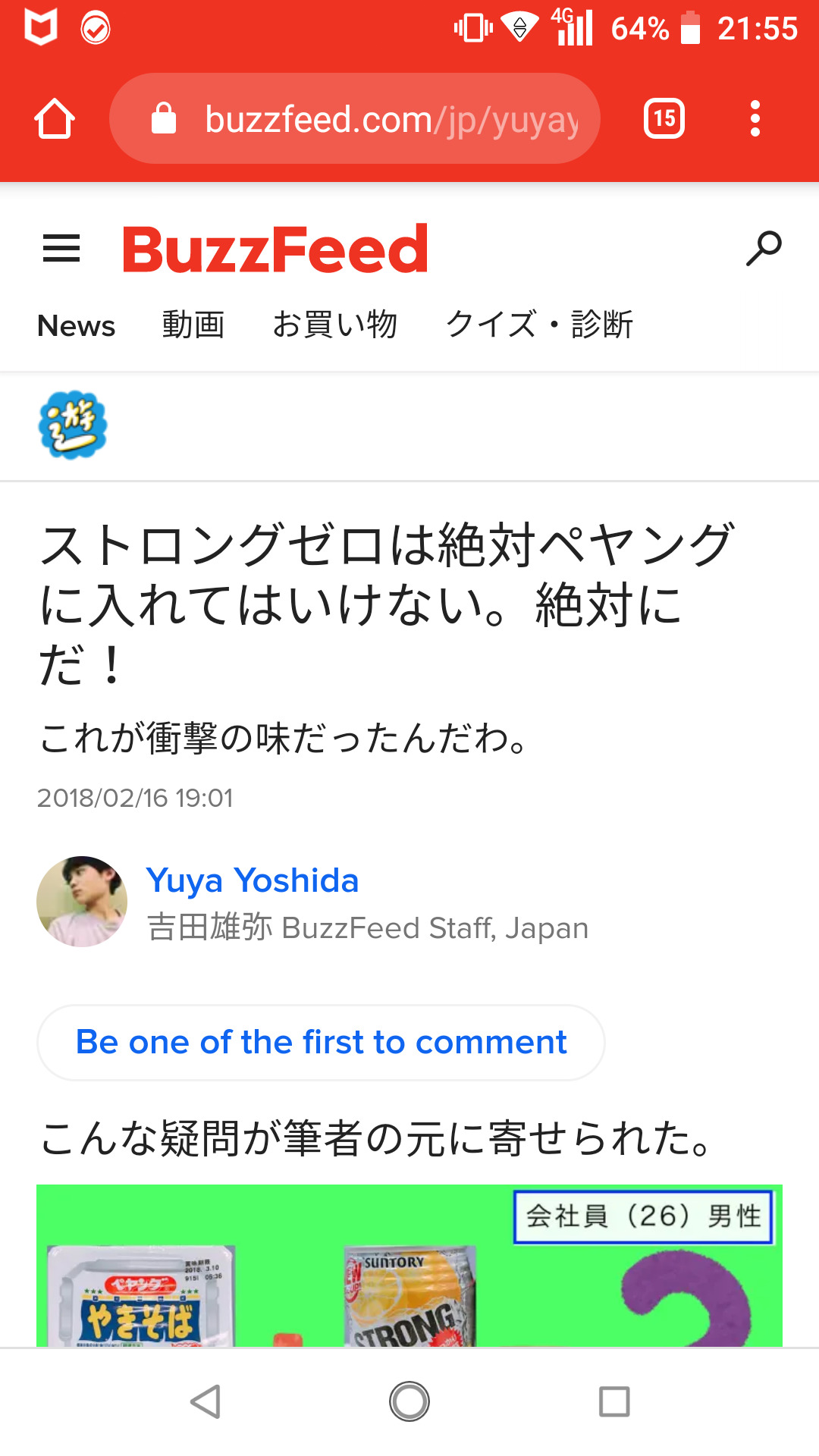Open the クイズ・診断 section

539,325
